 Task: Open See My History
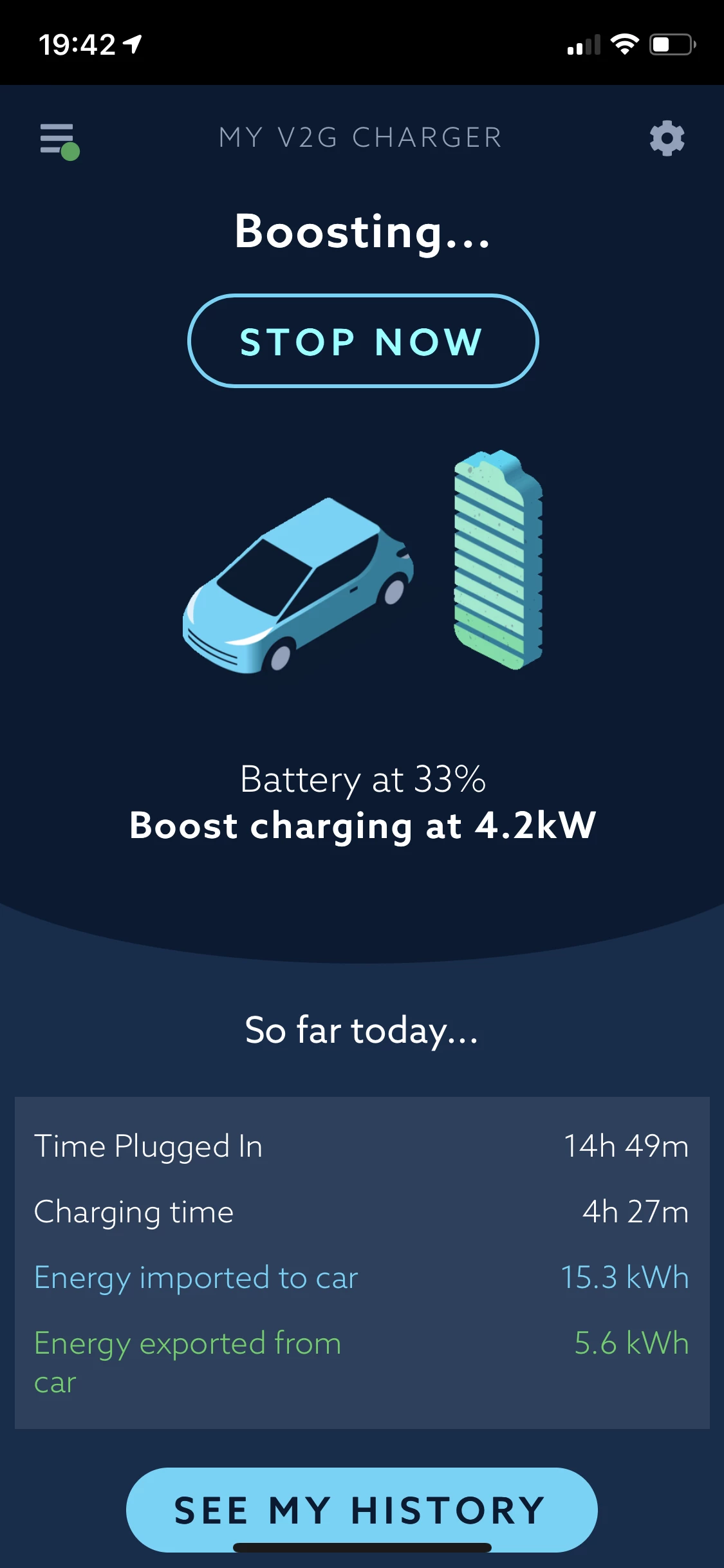(361, 1509)
